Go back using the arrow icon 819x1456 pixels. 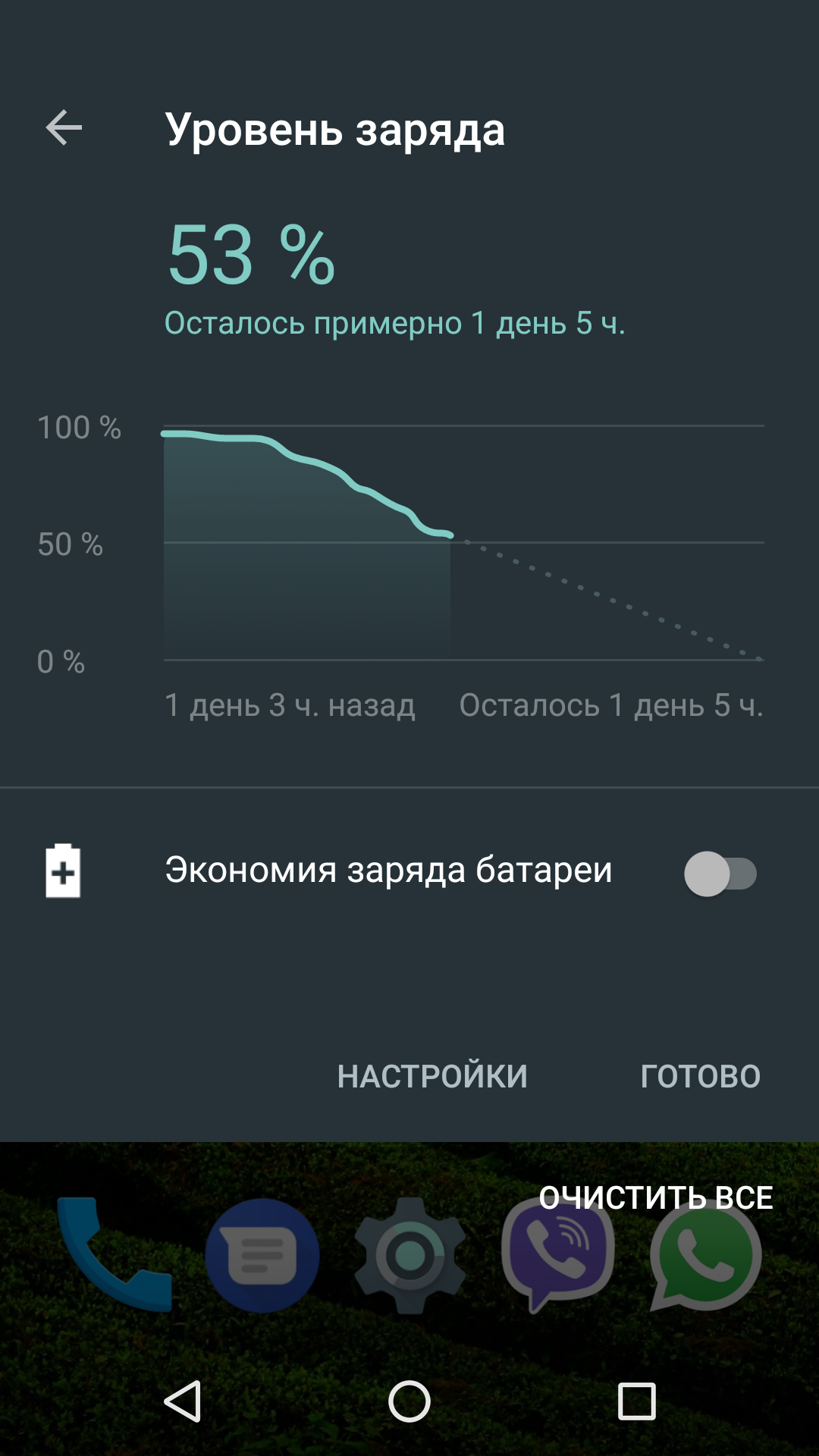coord(64,127)
